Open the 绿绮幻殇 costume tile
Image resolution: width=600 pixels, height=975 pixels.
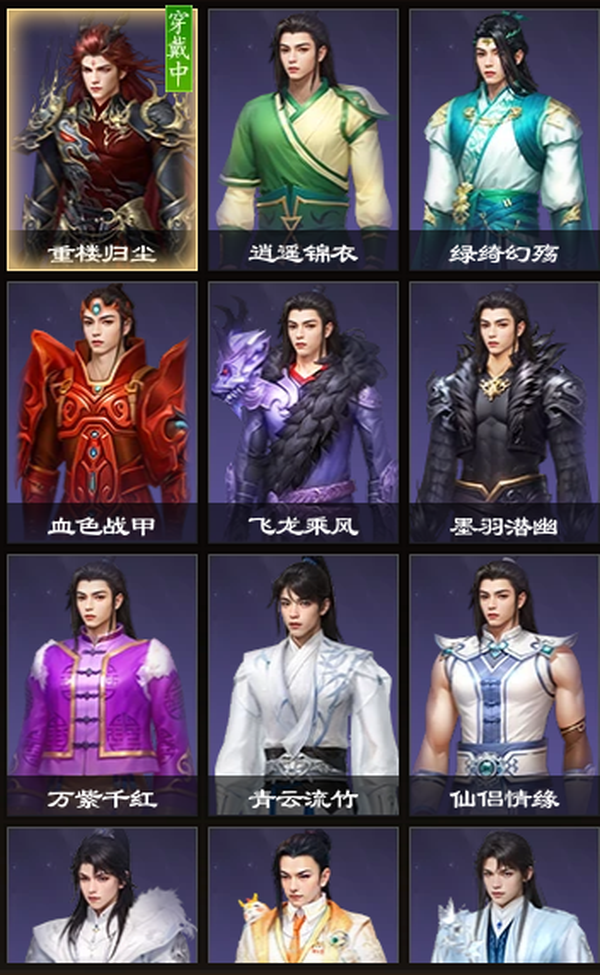click(504, 140)
